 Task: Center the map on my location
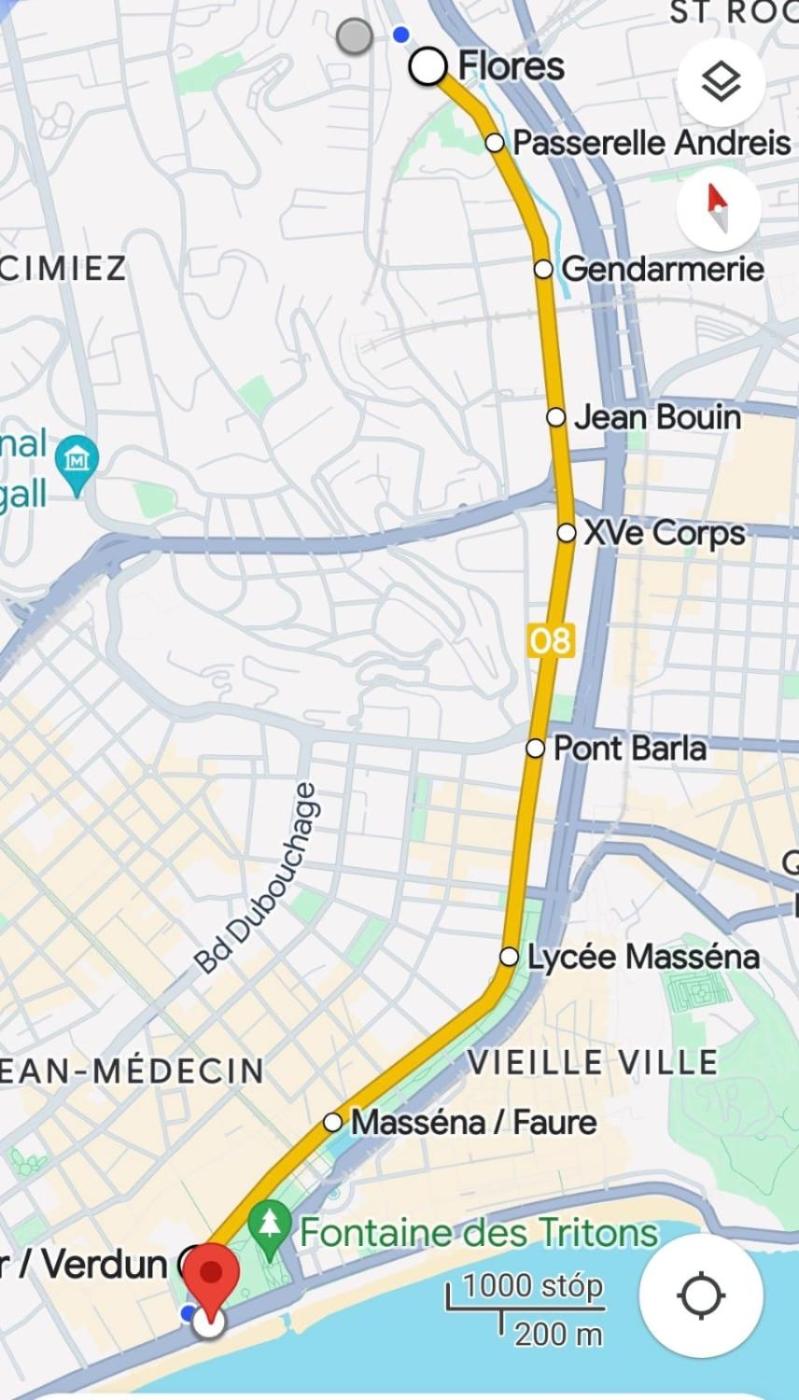tap(701, 1296)
